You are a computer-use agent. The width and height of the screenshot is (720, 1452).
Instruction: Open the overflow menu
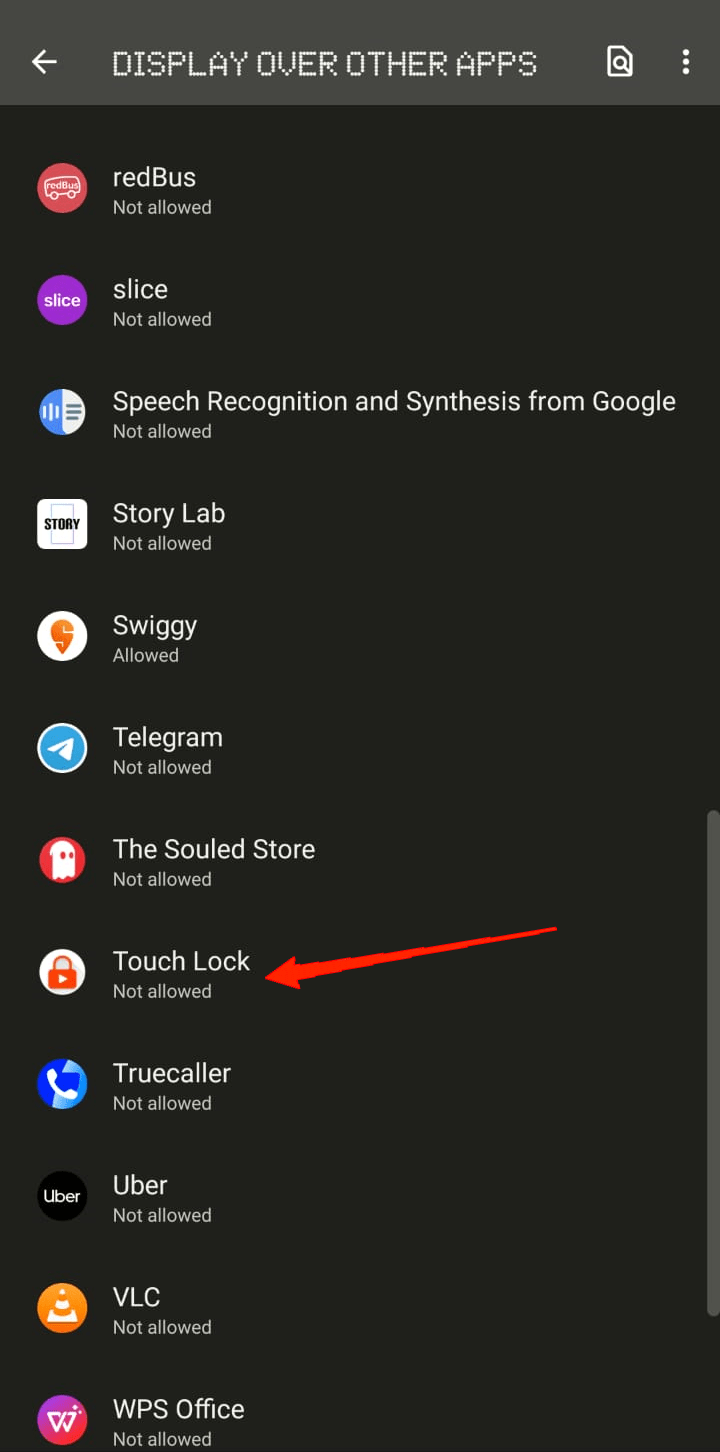pyautogui.click(x=686, y=61)
